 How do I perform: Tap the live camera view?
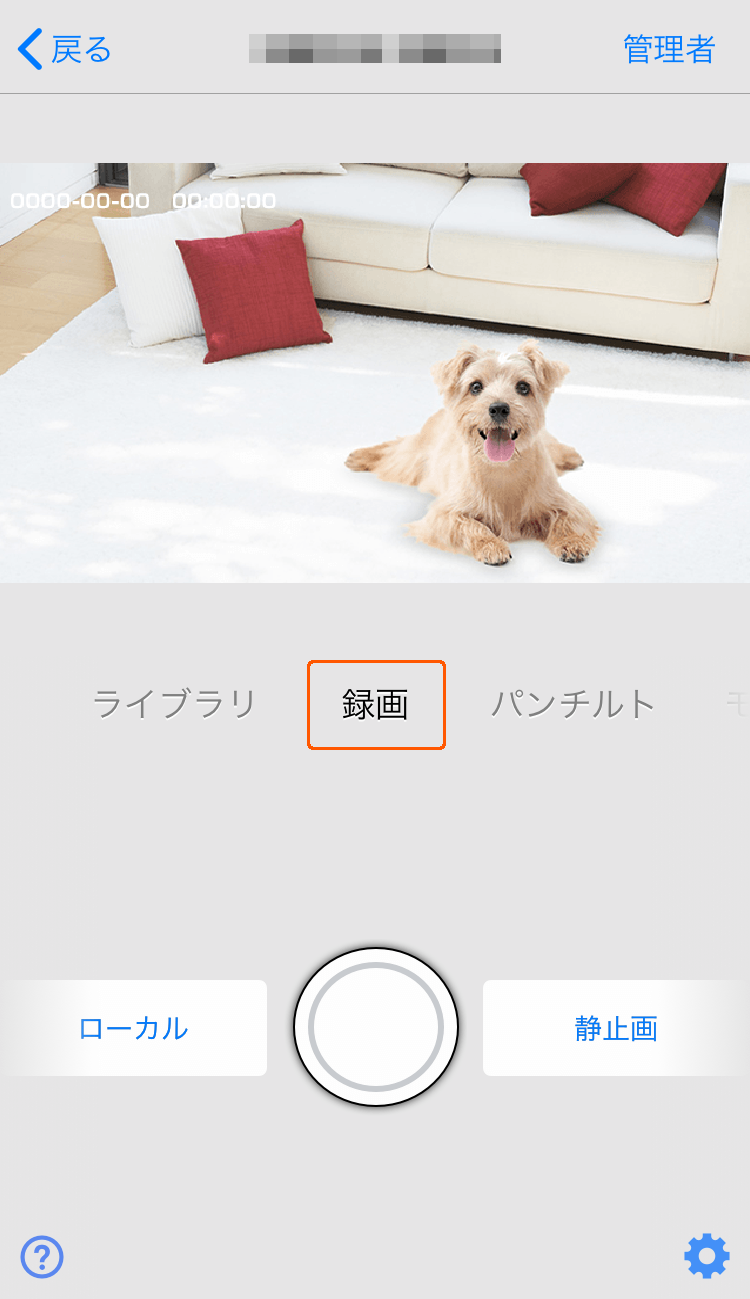(375, 372)
